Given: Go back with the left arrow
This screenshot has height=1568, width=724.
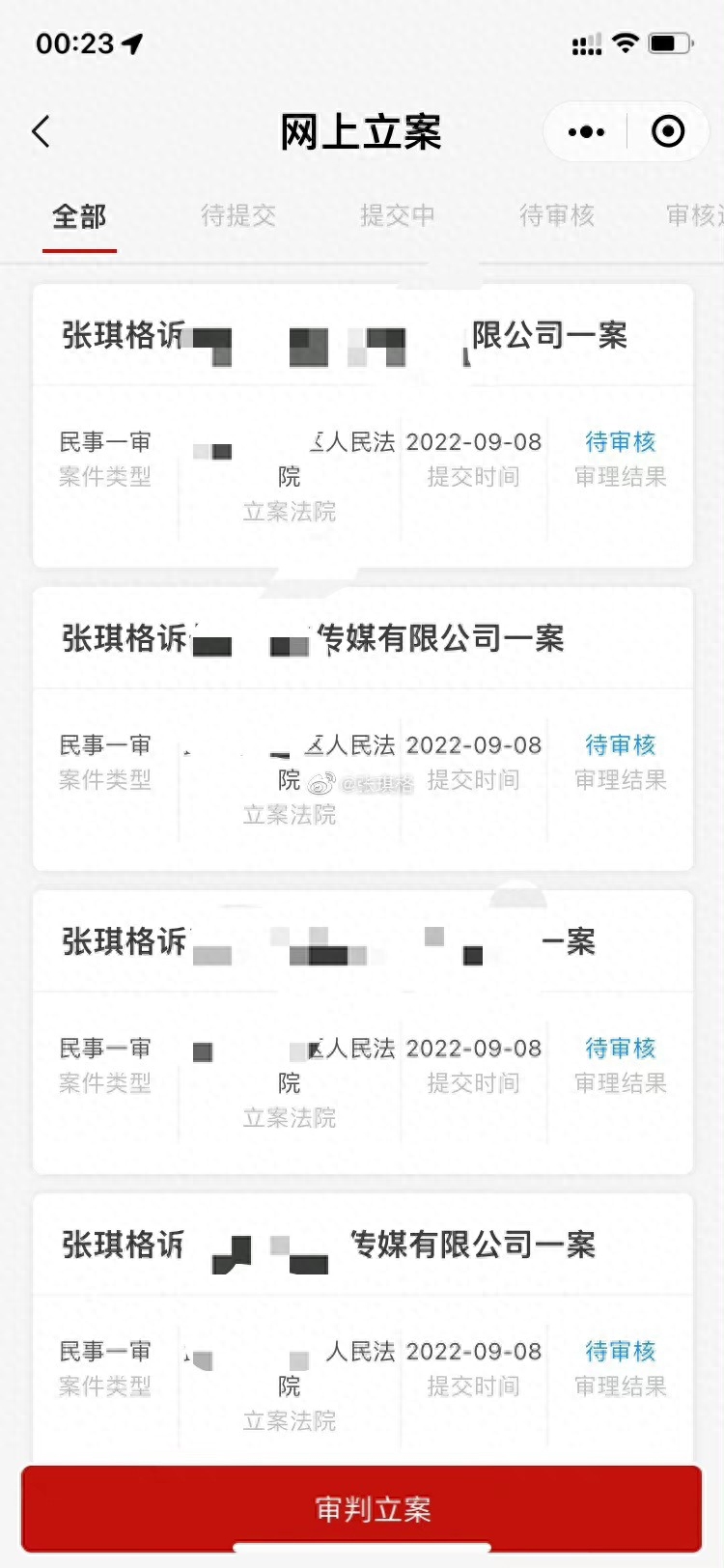Looking at the screenshot, I should [41, 131].
